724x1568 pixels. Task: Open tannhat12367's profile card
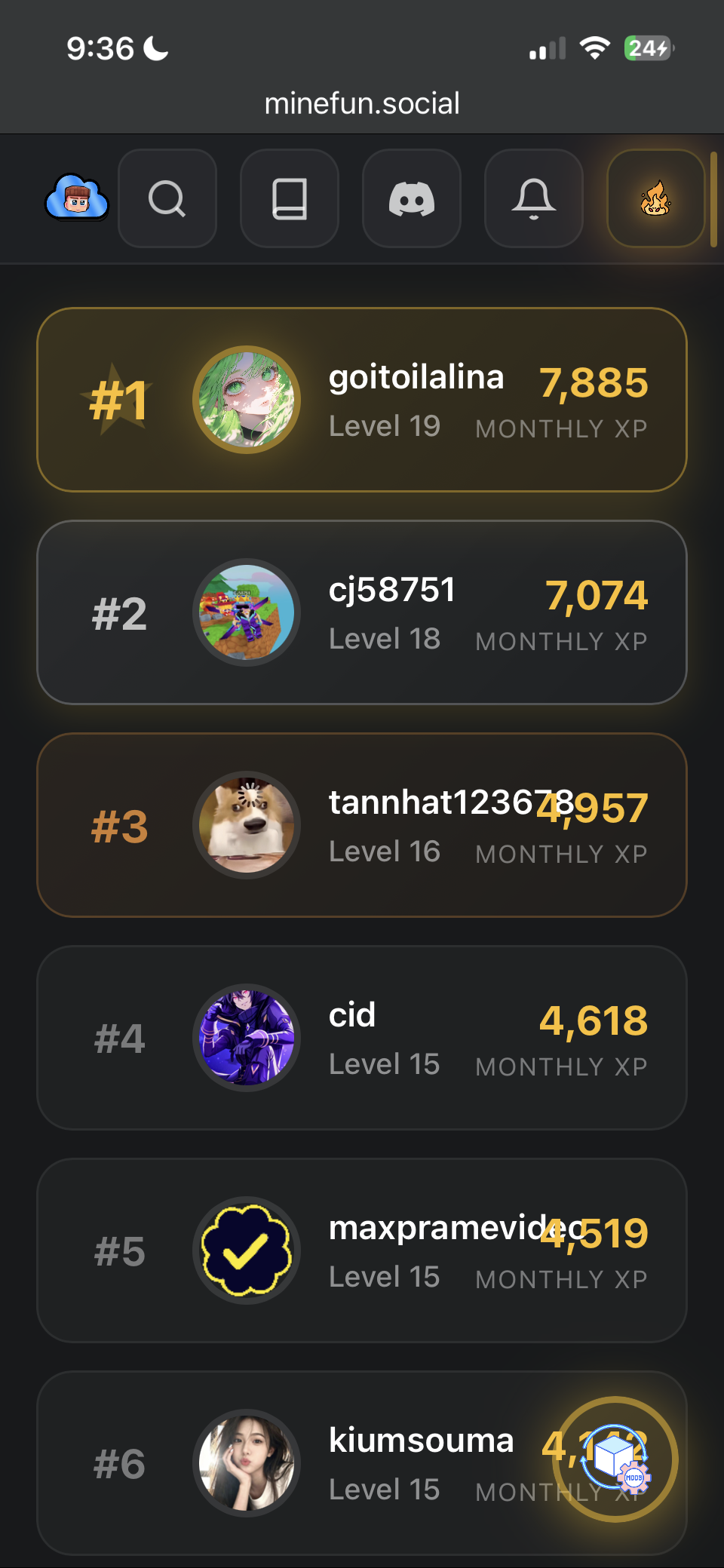point(361,825)
